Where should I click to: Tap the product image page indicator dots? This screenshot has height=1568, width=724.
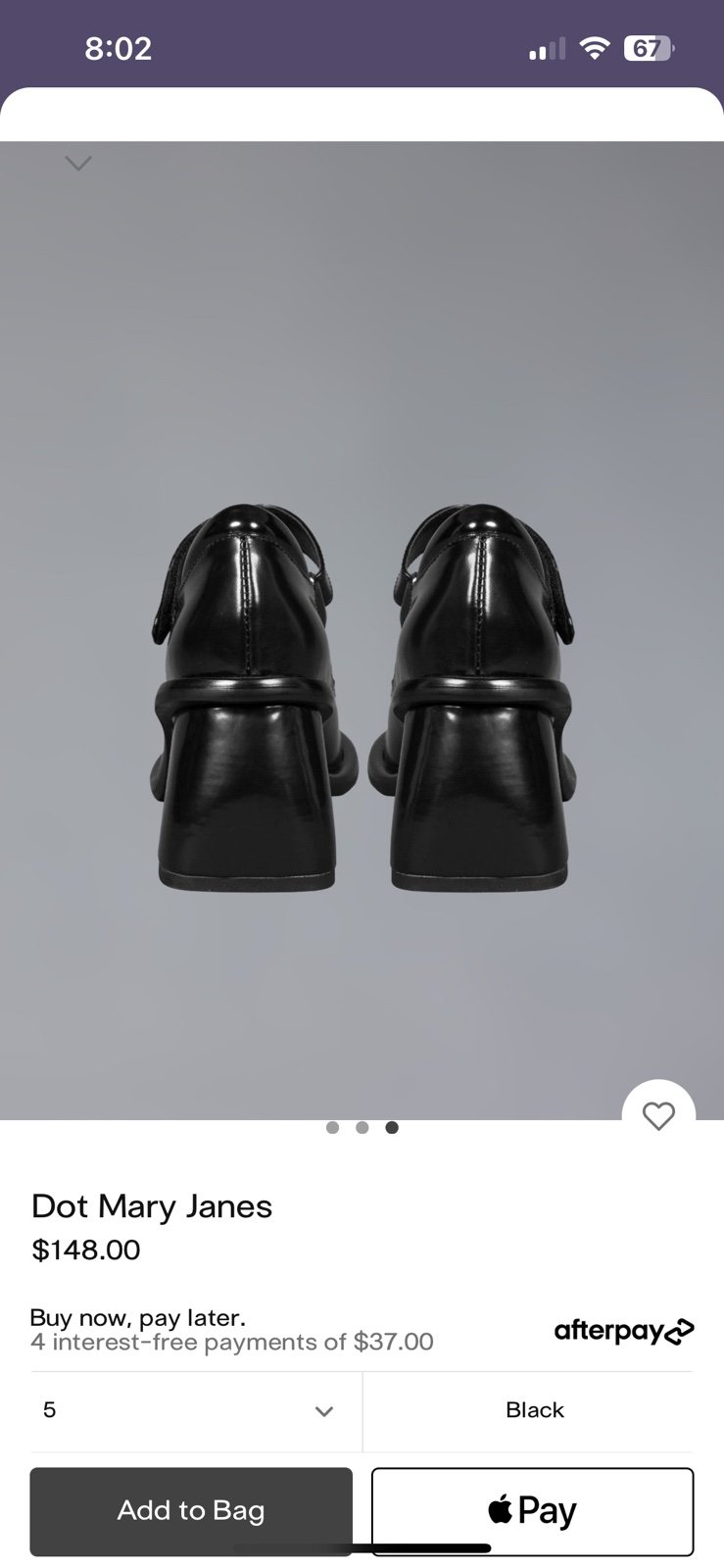pos(362,1127)
